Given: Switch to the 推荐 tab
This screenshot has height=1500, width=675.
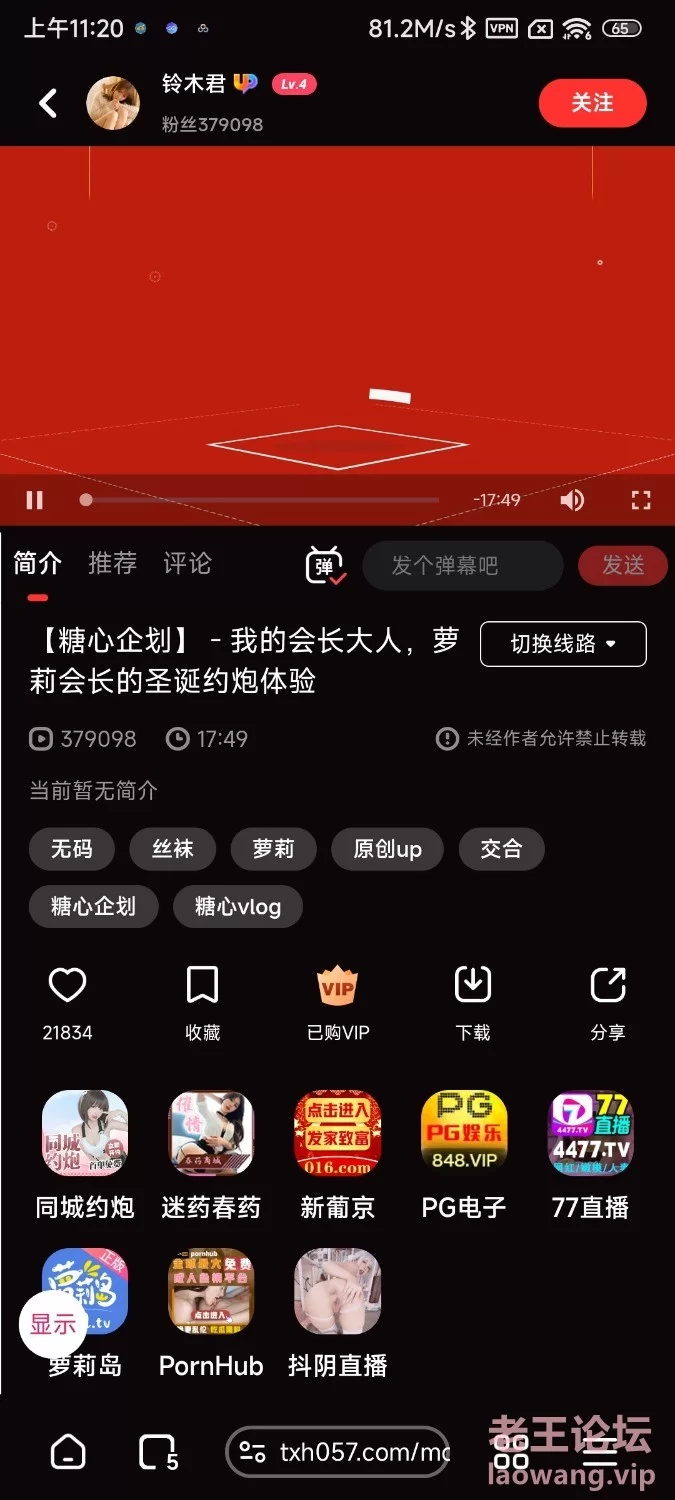Looking at the screenshot, I should (x=112, y=564).
